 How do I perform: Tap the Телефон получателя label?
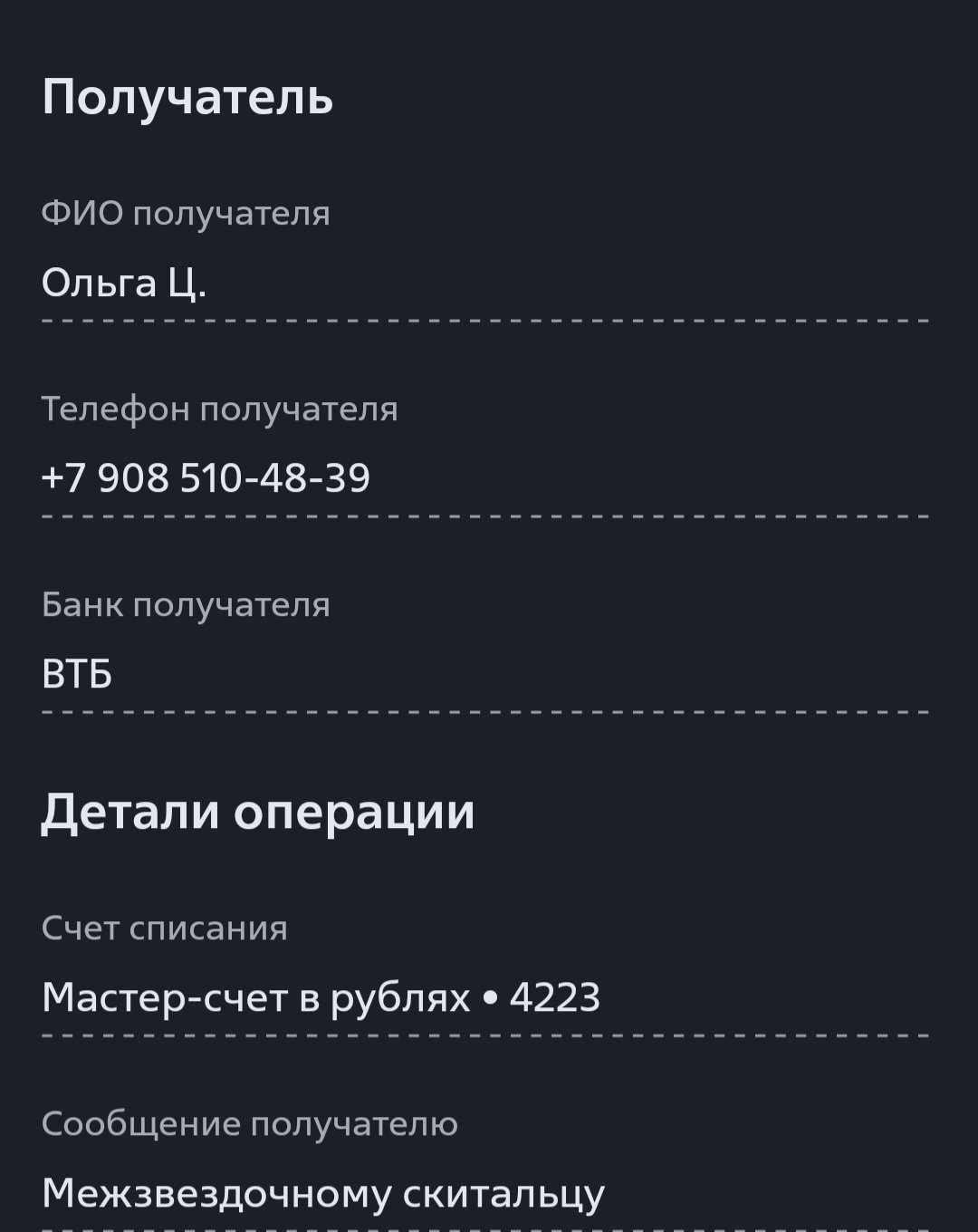(x=220, y=409)
